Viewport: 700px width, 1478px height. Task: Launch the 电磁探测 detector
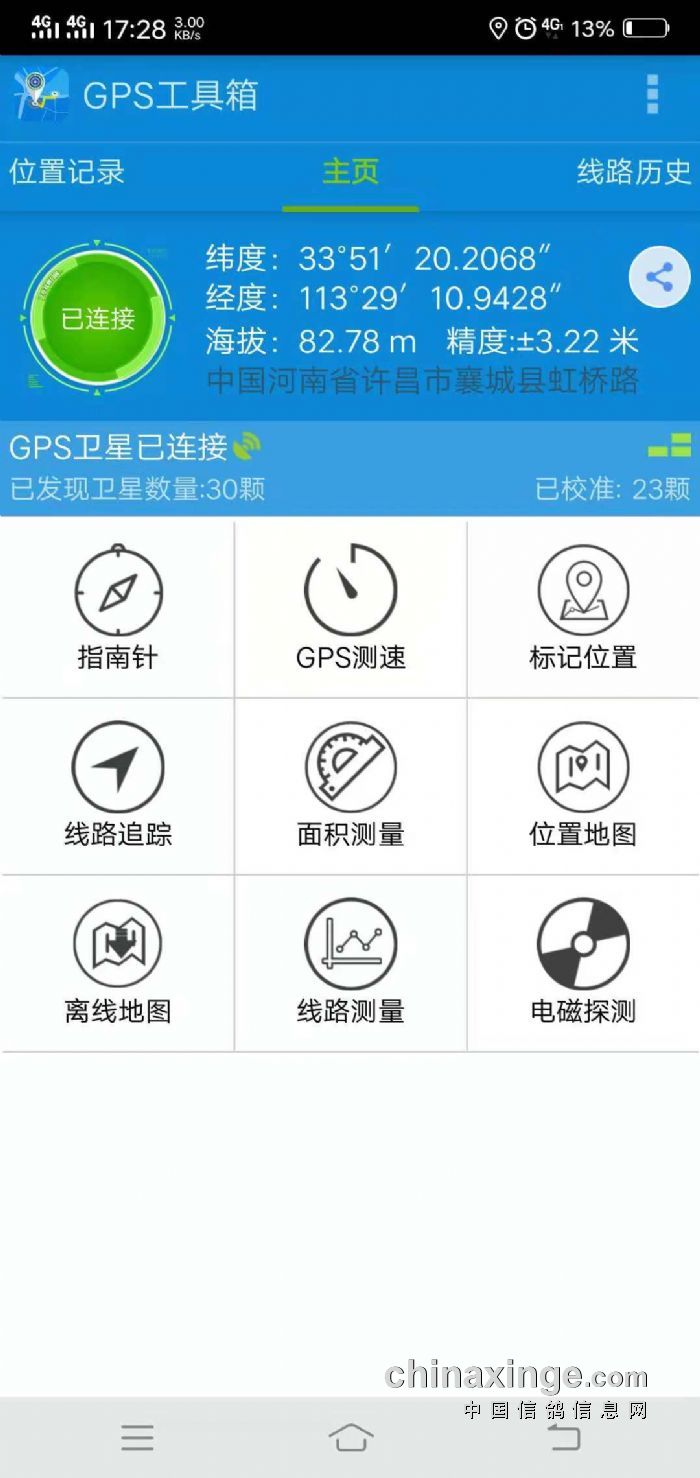[583, 963]
